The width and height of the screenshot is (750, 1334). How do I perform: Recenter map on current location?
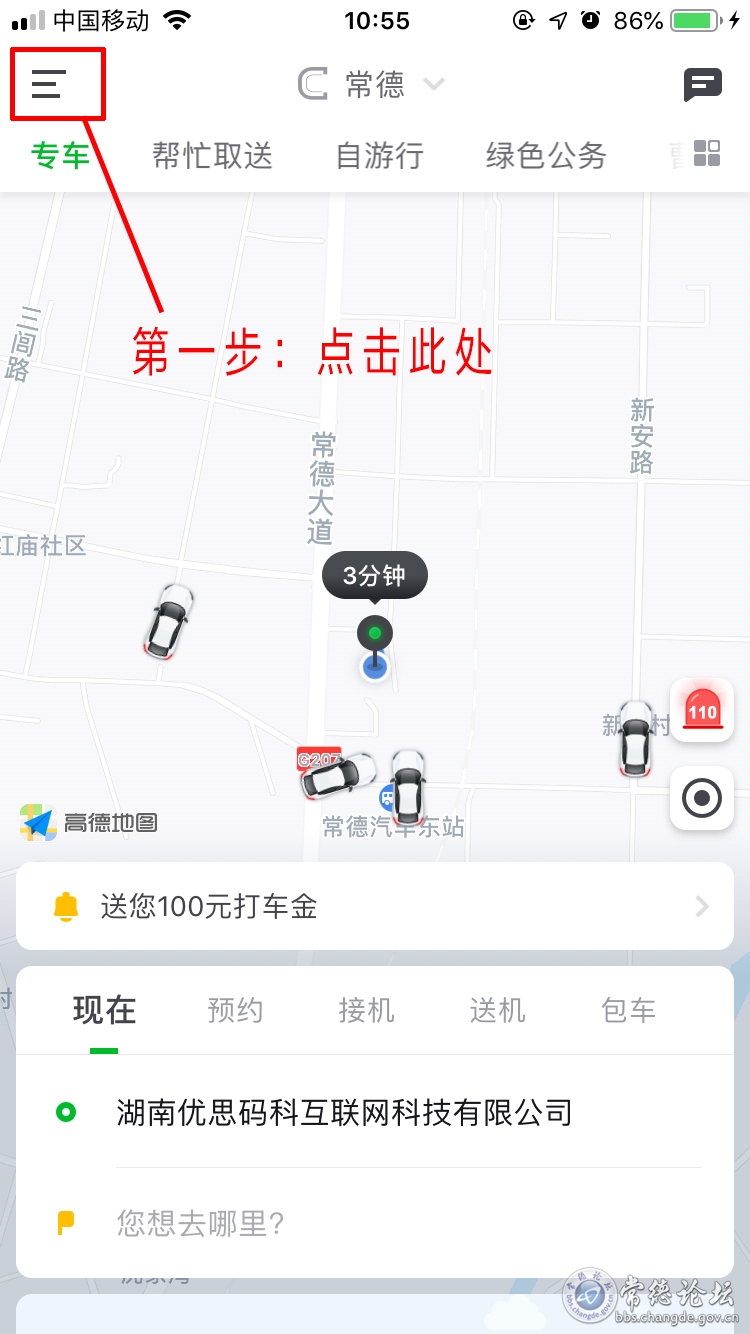(x=702, y=798)
